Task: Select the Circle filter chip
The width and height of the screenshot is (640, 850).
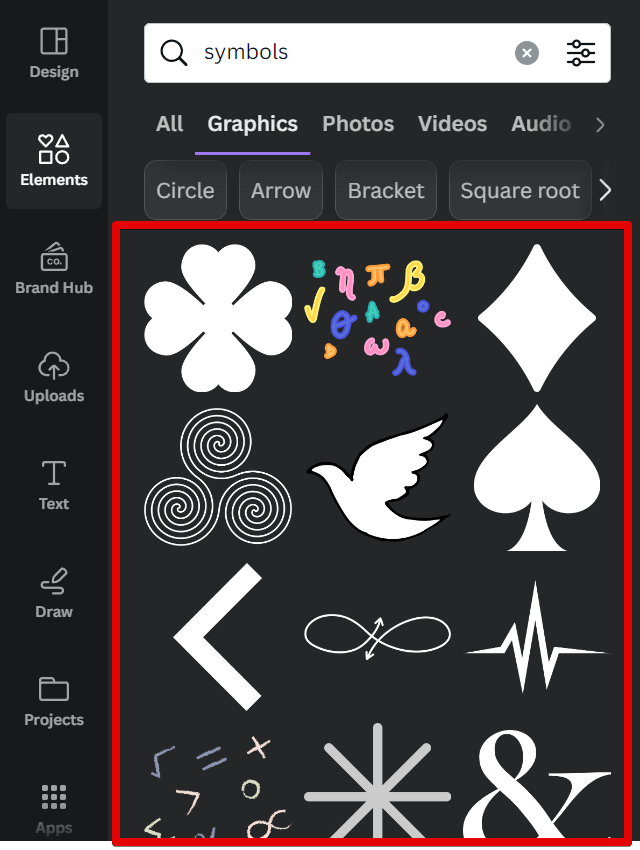Action: 185,190
